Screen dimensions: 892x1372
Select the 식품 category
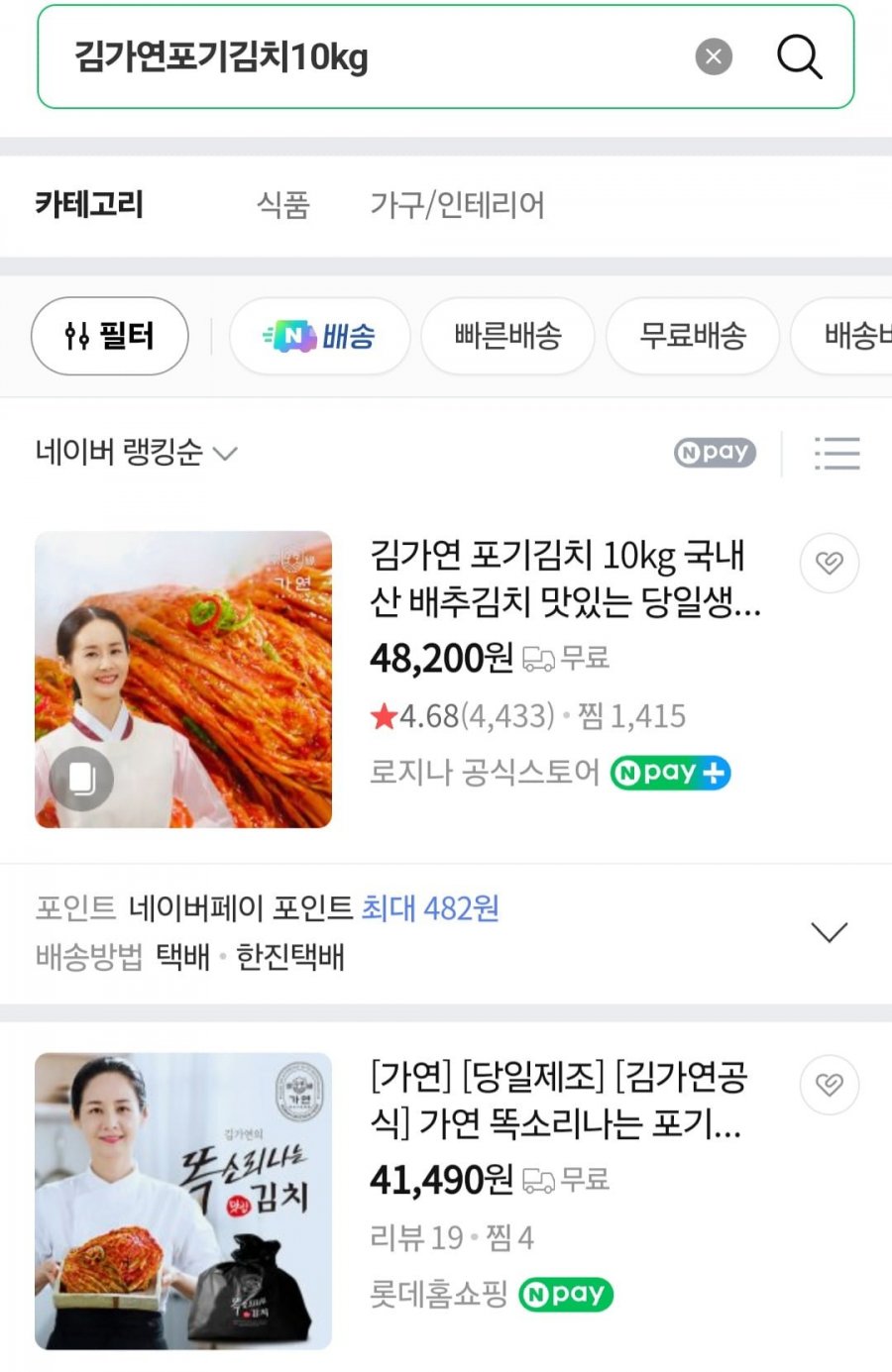(283, 205)
